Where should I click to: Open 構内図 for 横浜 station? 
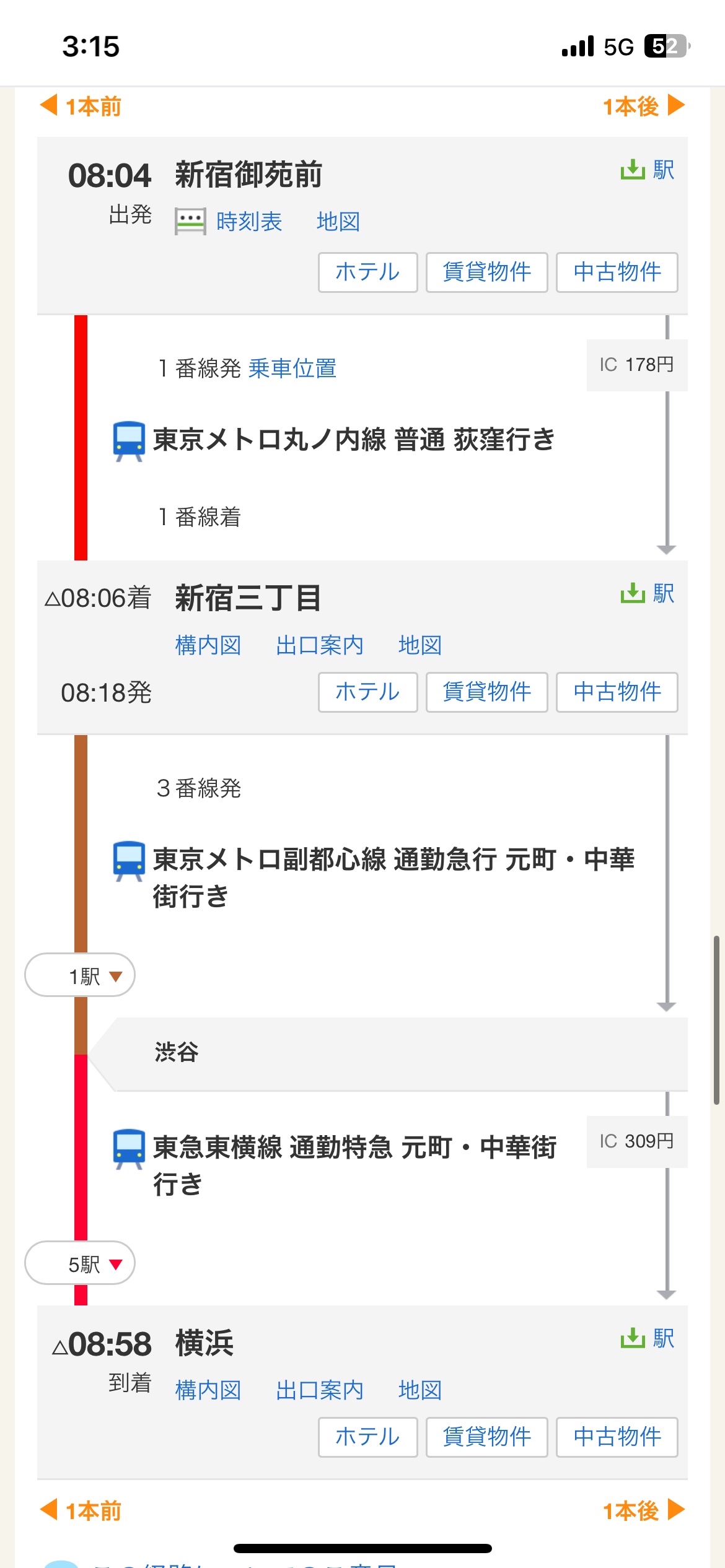click(x=208, y=1390)
